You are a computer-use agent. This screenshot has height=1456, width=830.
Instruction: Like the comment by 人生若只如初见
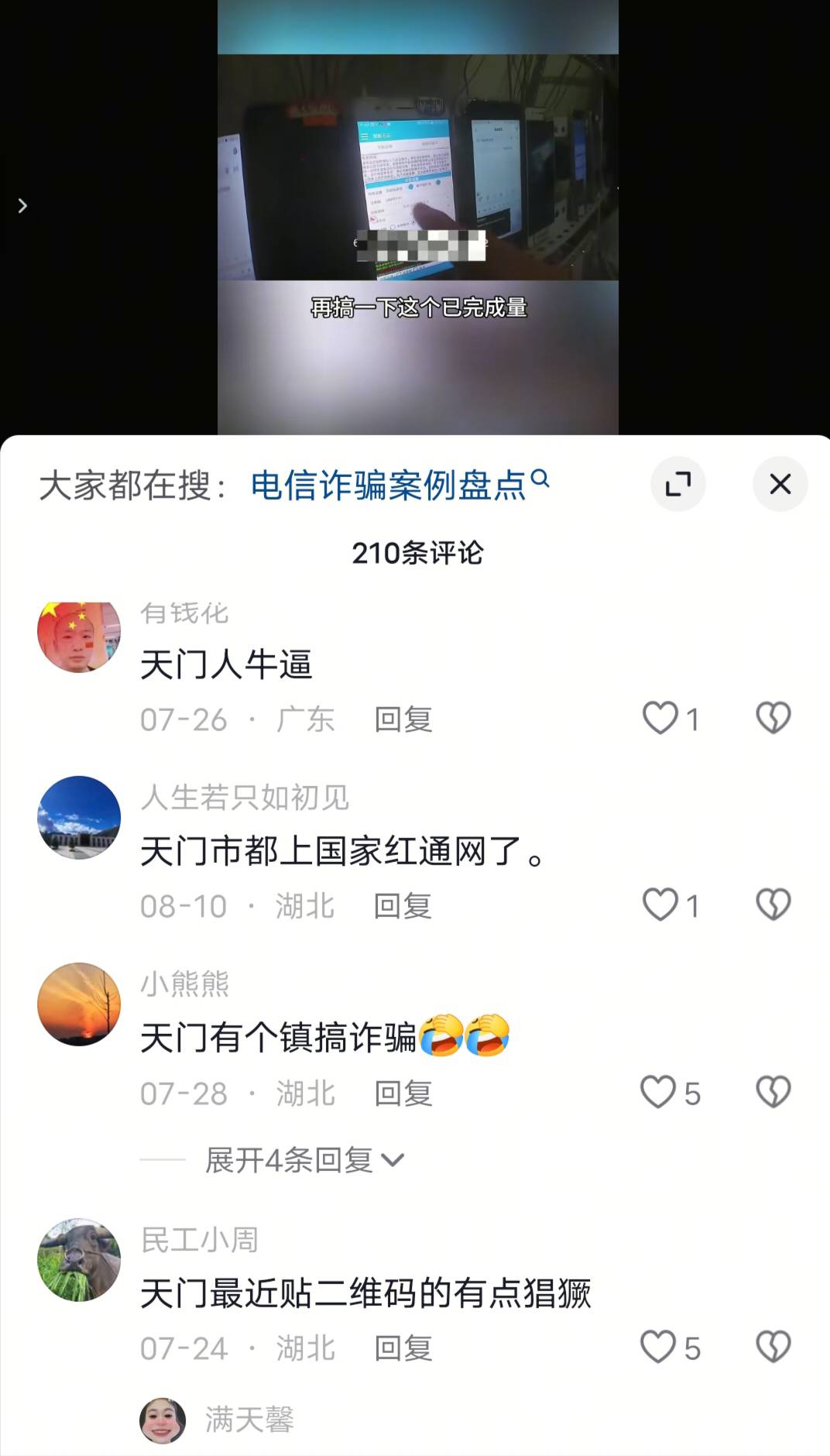pyautogui.click(x=660, y=905)
